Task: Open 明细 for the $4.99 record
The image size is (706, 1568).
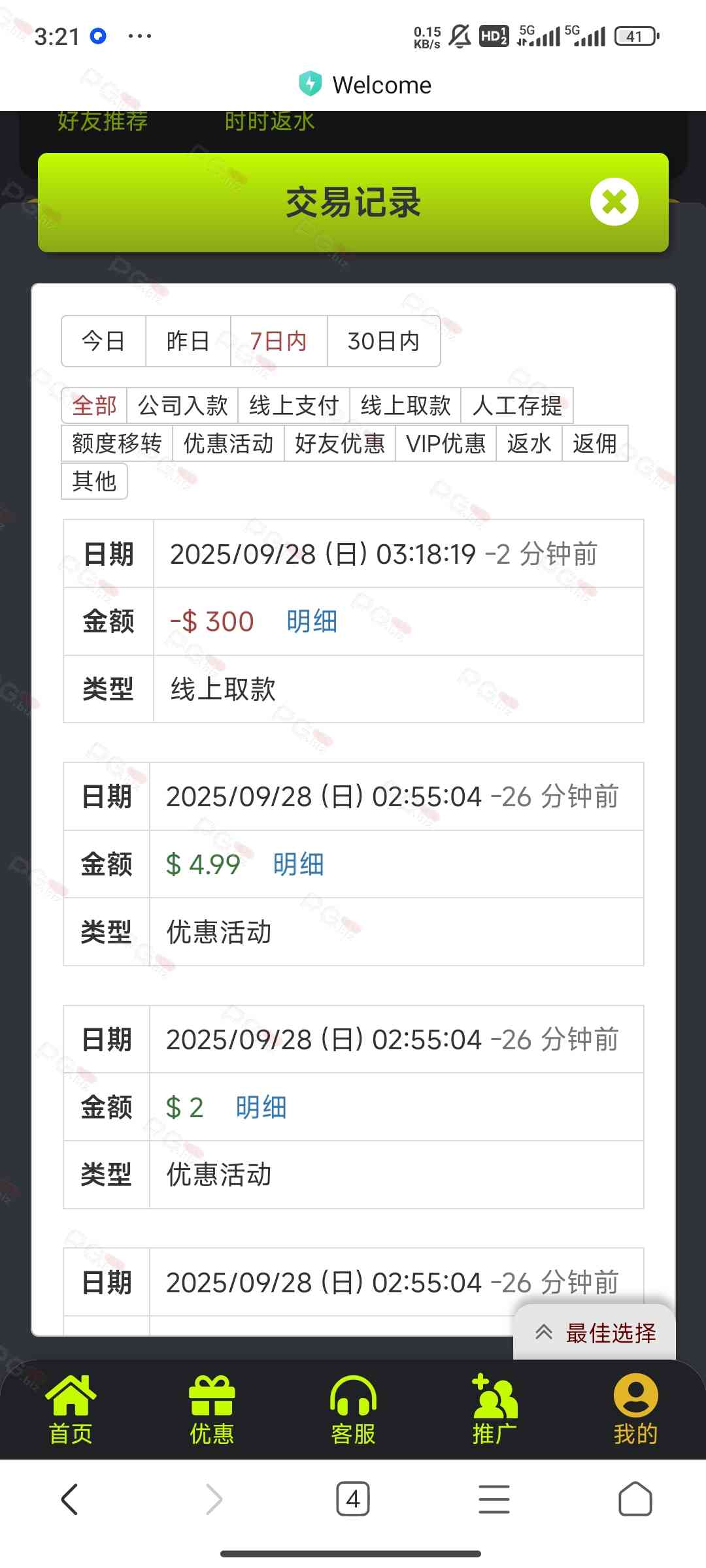Action: click(x=298, y=864)
